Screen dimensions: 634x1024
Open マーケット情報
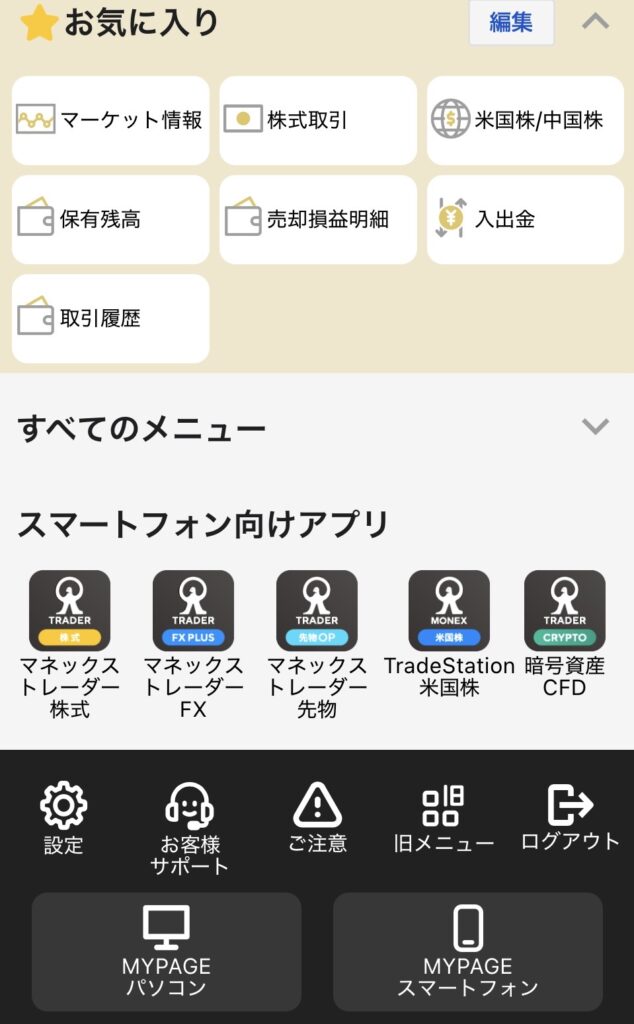[110, 120]
